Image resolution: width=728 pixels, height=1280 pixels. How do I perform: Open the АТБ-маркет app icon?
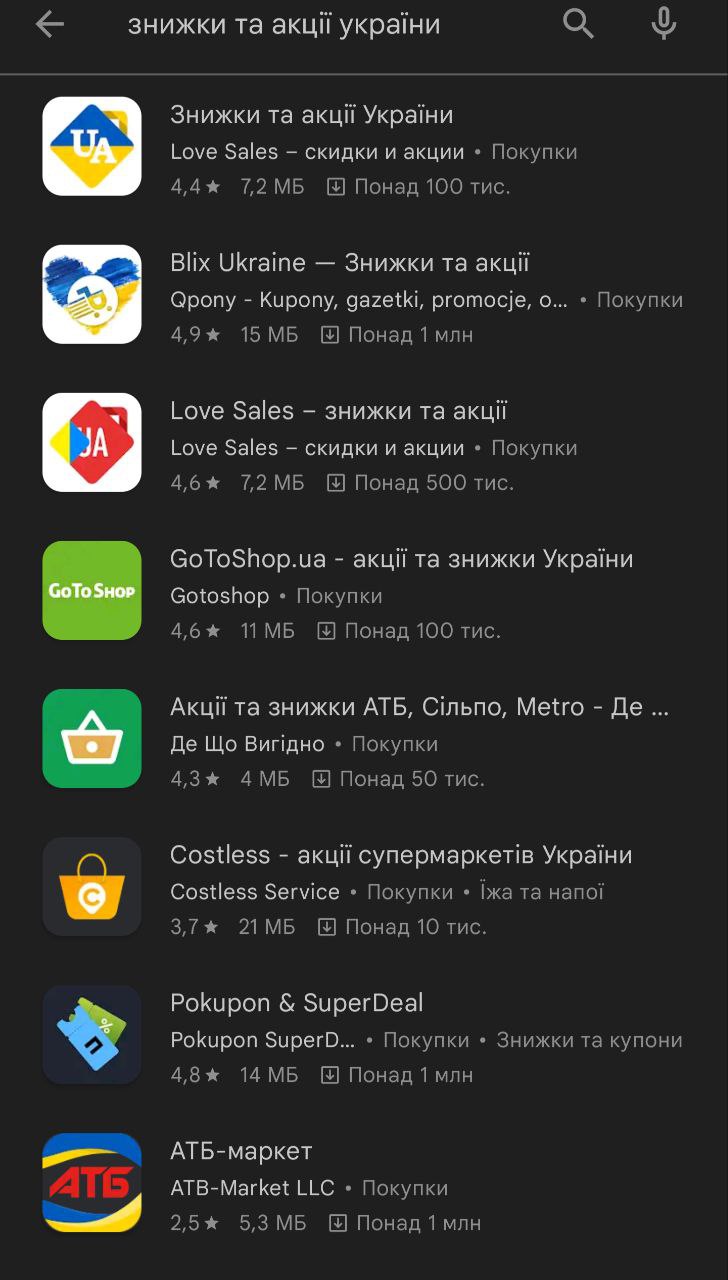(91, 1182)
